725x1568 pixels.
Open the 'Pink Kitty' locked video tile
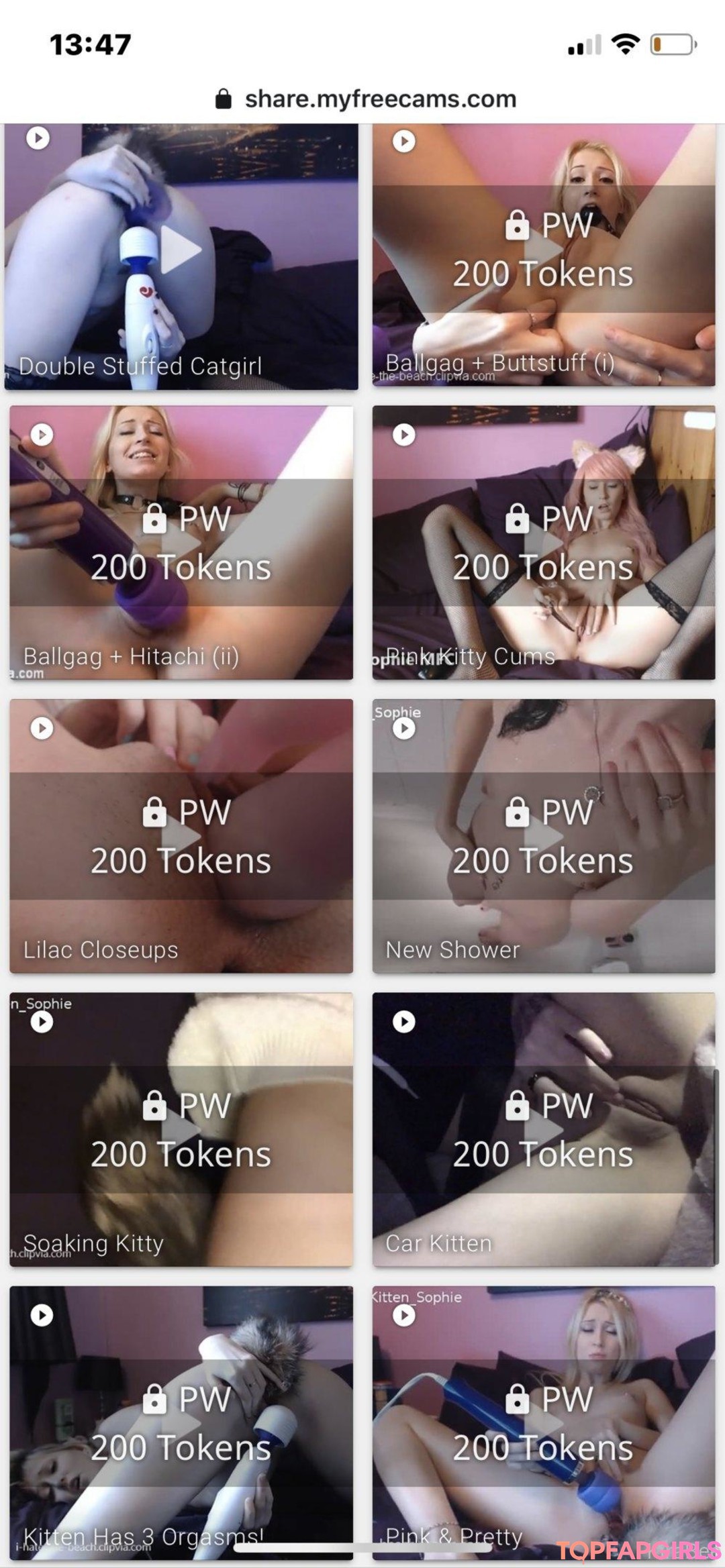[543, 542]
